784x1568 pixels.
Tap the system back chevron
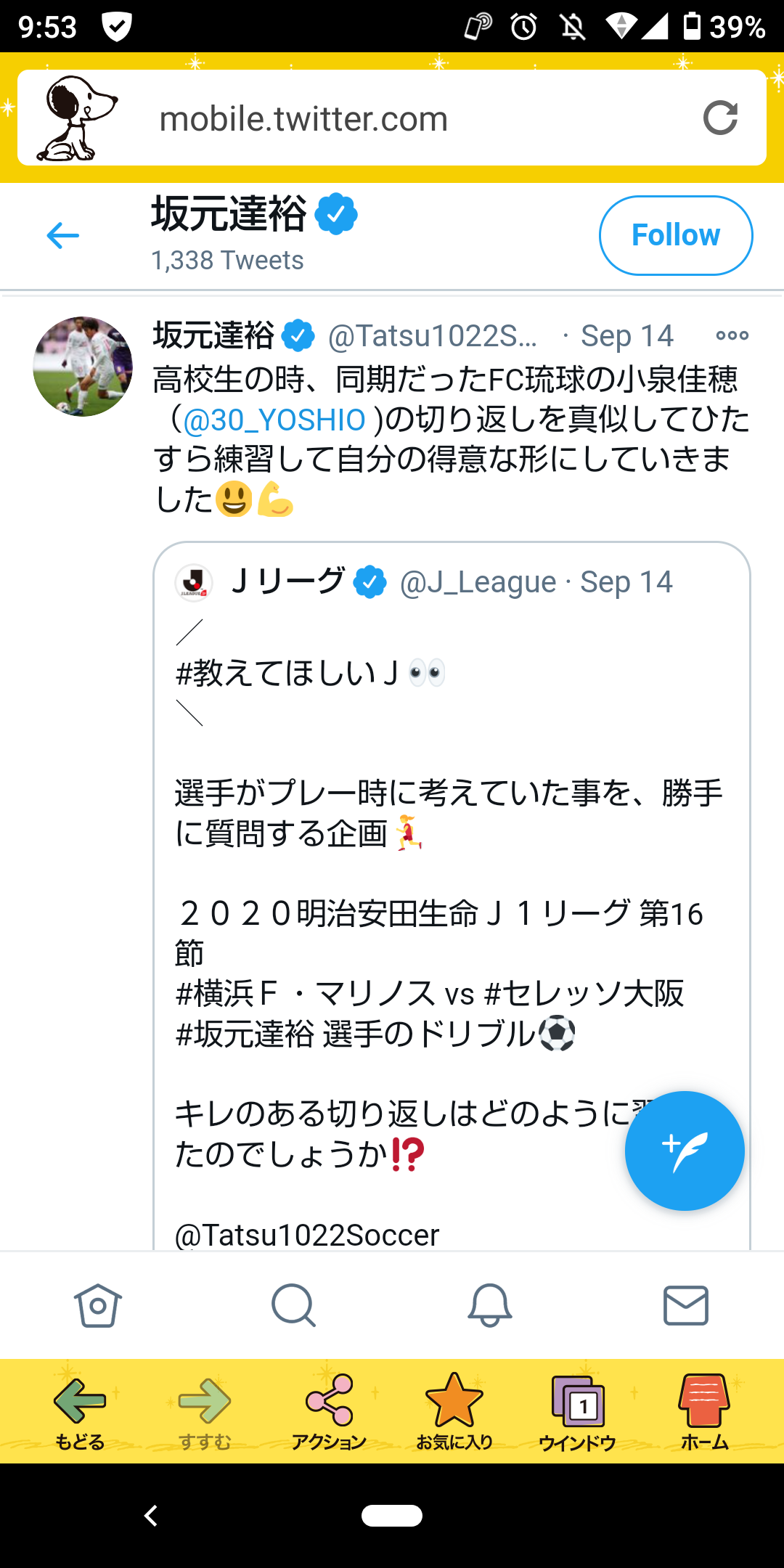click(x=151, y=1516)
